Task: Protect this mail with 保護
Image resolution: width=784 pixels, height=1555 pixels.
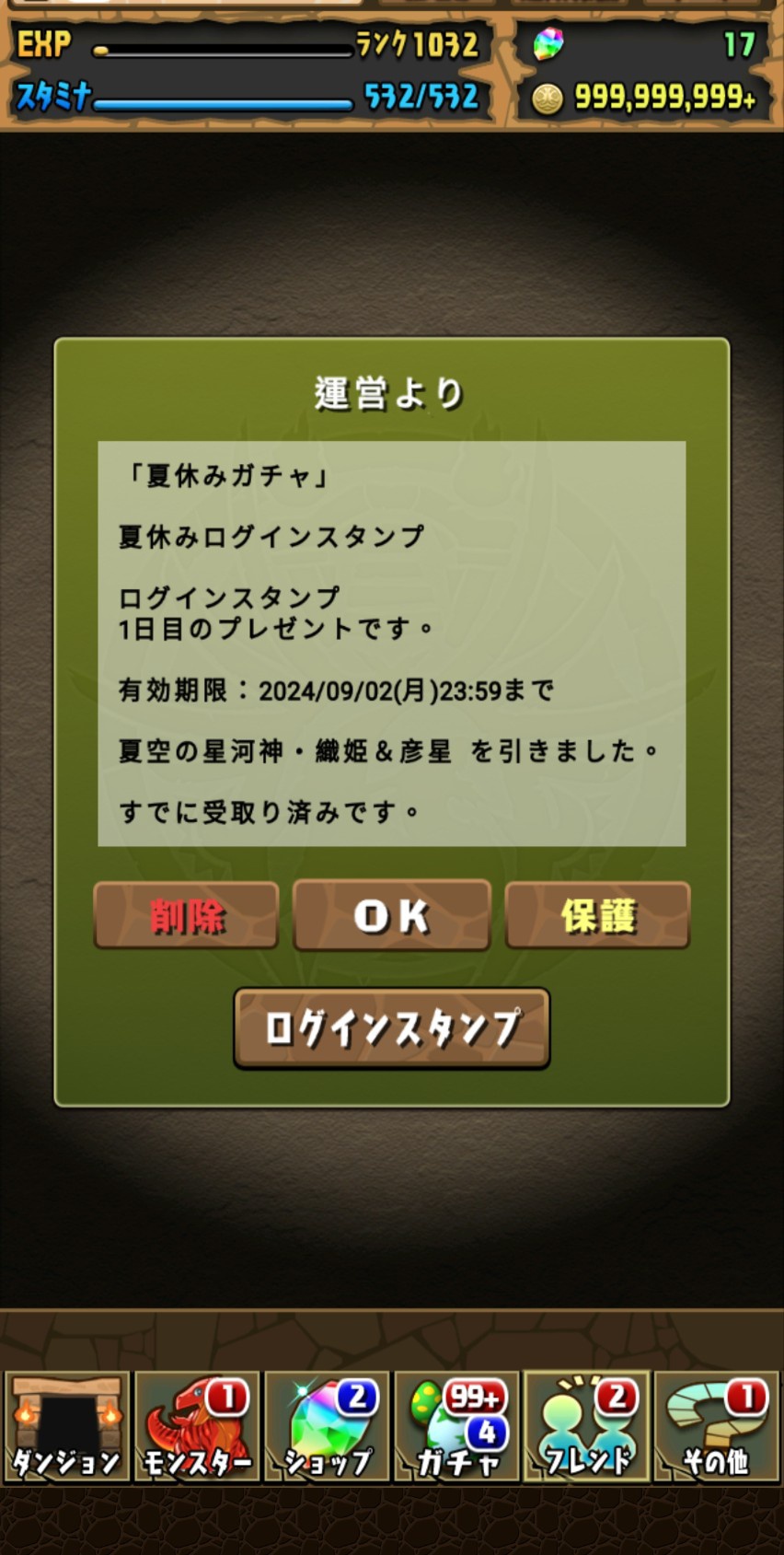Action: (598, 915)
